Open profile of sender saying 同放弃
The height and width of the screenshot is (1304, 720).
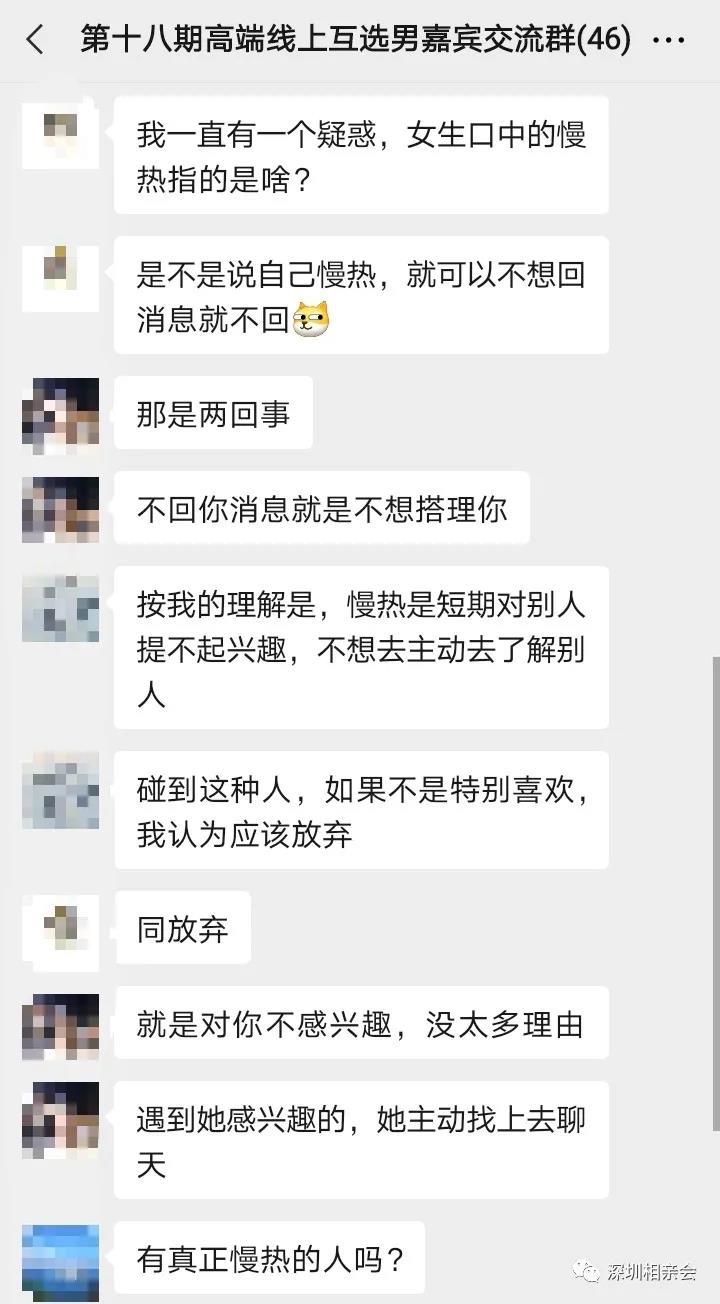coord(60,929)
